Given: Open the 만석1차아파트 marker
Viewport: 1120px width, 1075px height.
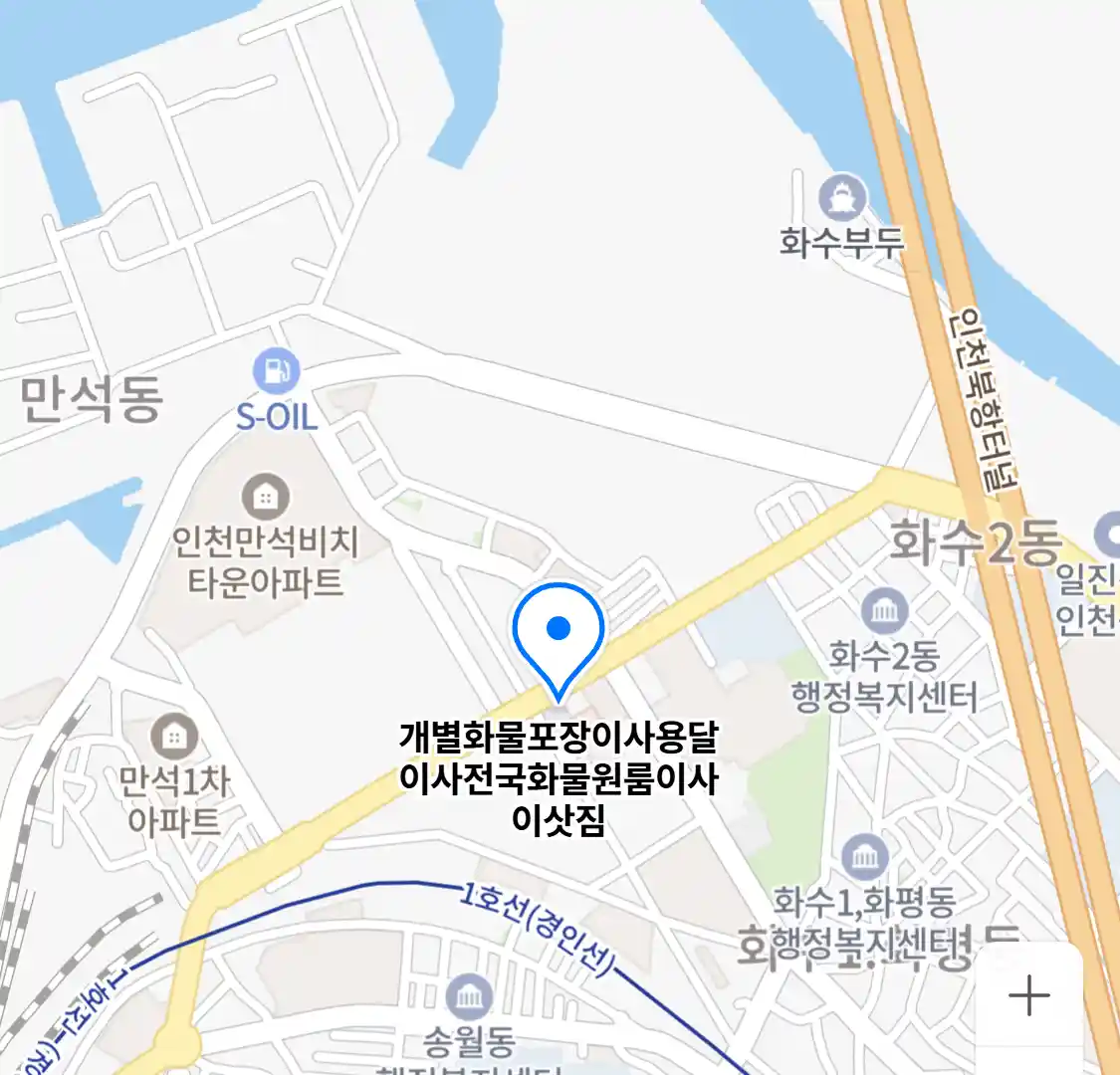Looking at the screenshot, I should pyautogui.click(x=174, y=738).
